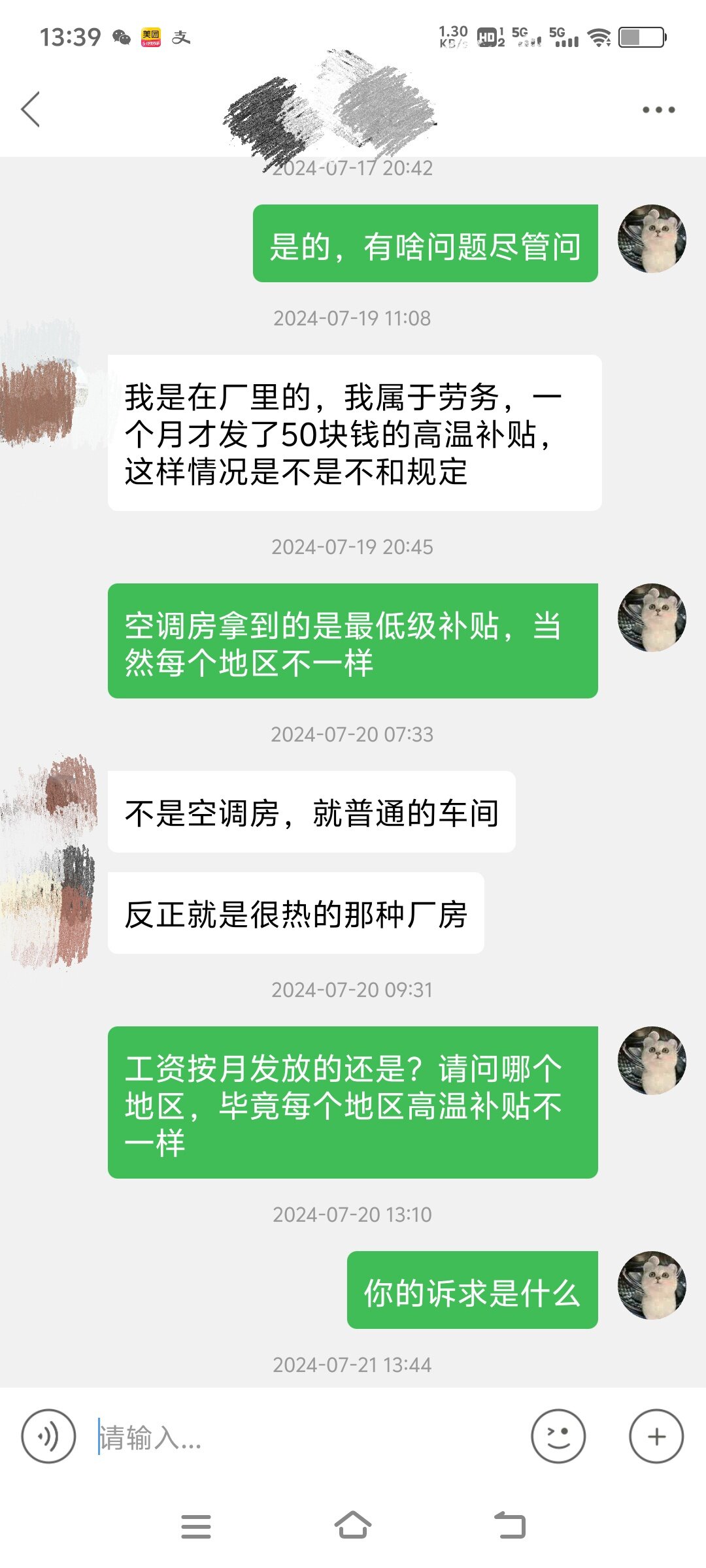Switch to voice message input
The width and height of the screenshot is (706, 1568).
[x=48, y=1437]
